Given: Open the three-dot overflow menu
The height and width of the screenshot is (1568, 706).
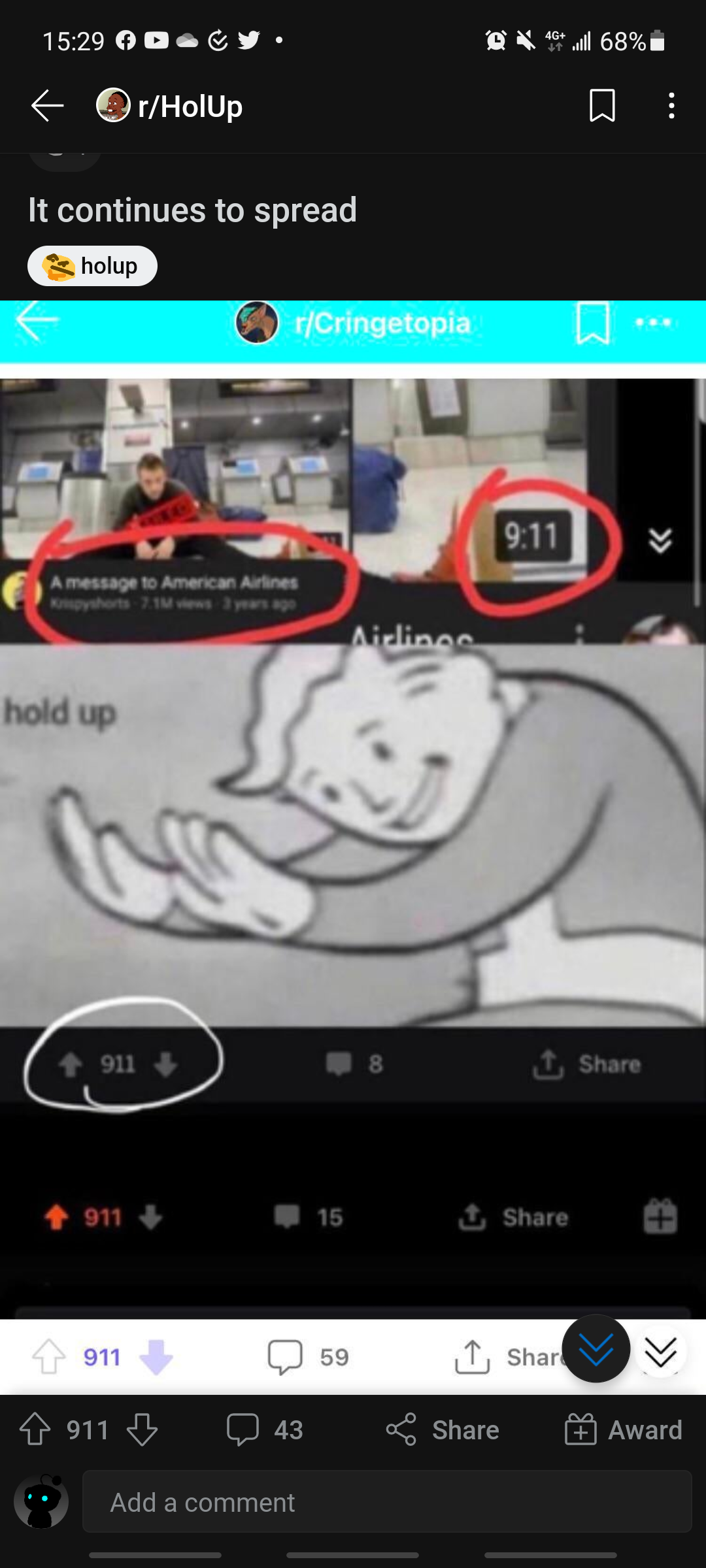Looking at the screenshot, I should pyautogui.click(x=671, y=106).
